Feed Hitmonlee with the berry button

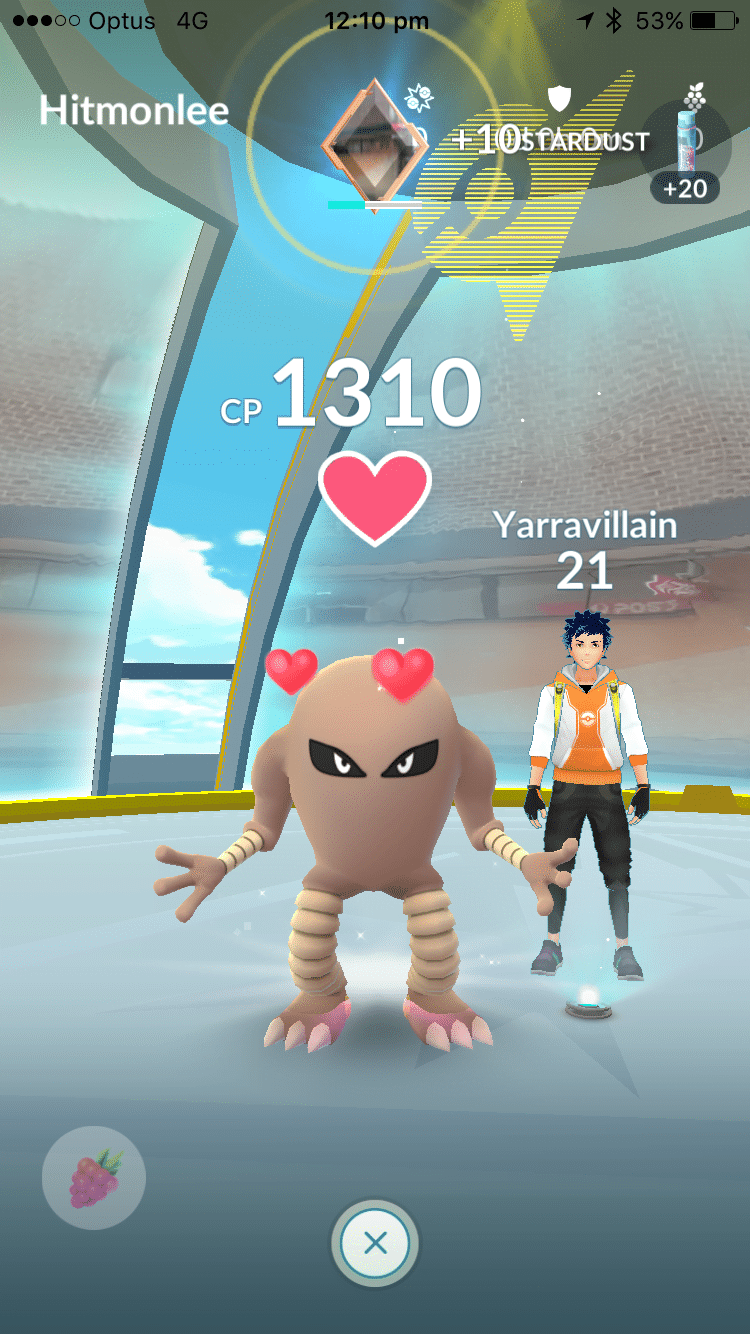click(x=94, y=1178)
